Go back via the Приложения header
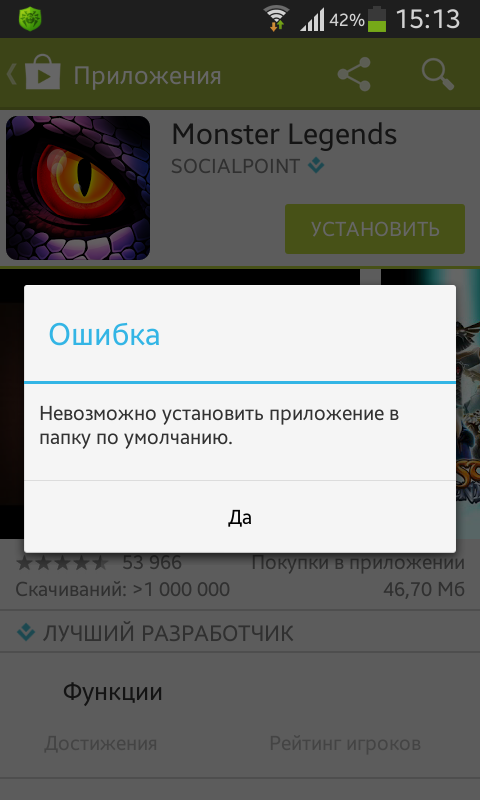Image resolution: width=480 pixels, height=800 pixels. pyautogui.click(x=113, y=76)
